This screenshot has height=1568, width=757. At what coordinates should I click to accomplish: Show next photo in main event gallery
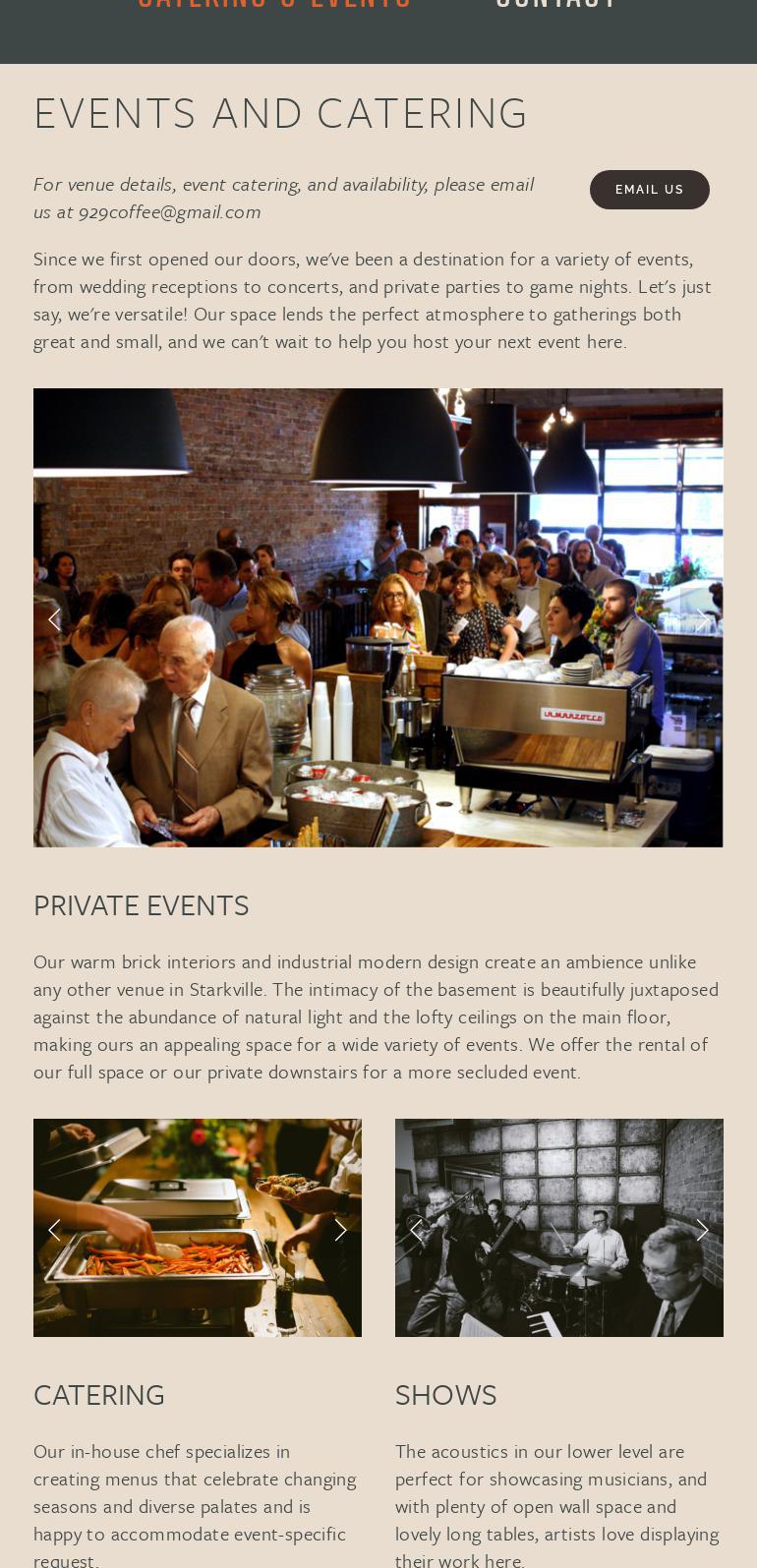point(702,618)
